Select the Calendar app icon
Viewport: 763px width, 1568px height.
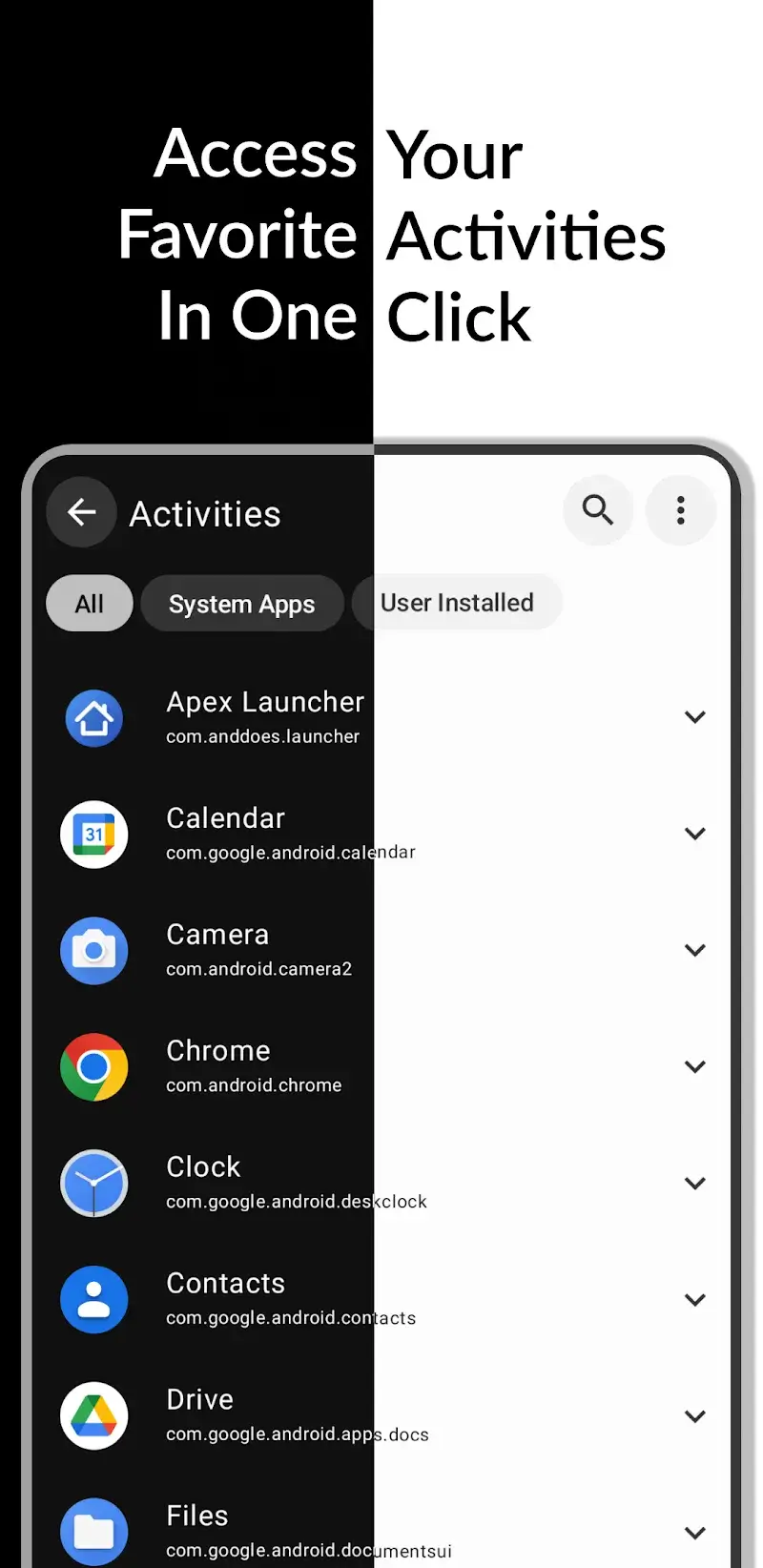click(93, 835)
